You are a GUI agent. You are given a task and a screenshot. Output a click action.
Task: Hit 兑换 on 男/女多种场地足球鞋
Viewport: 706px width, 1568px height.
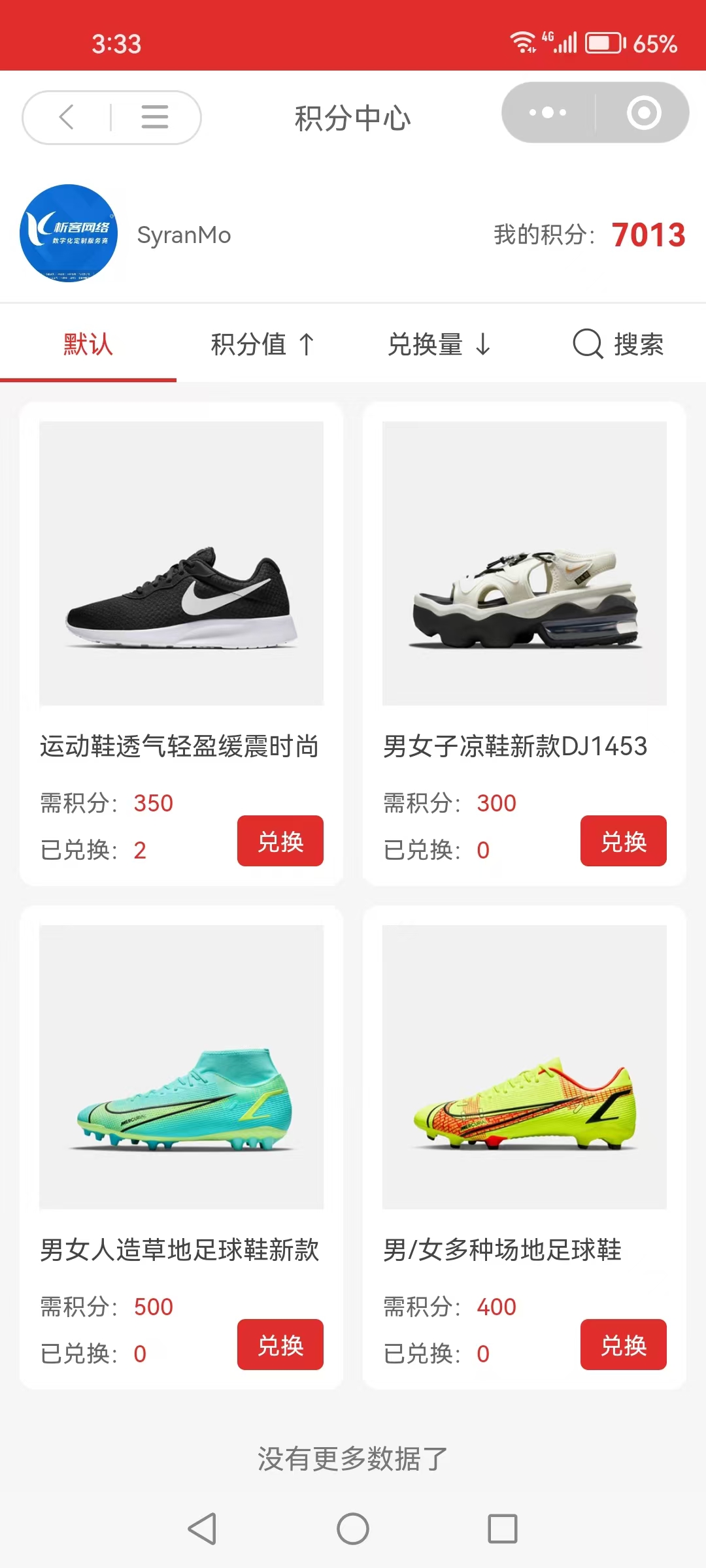click(623, 1345)
